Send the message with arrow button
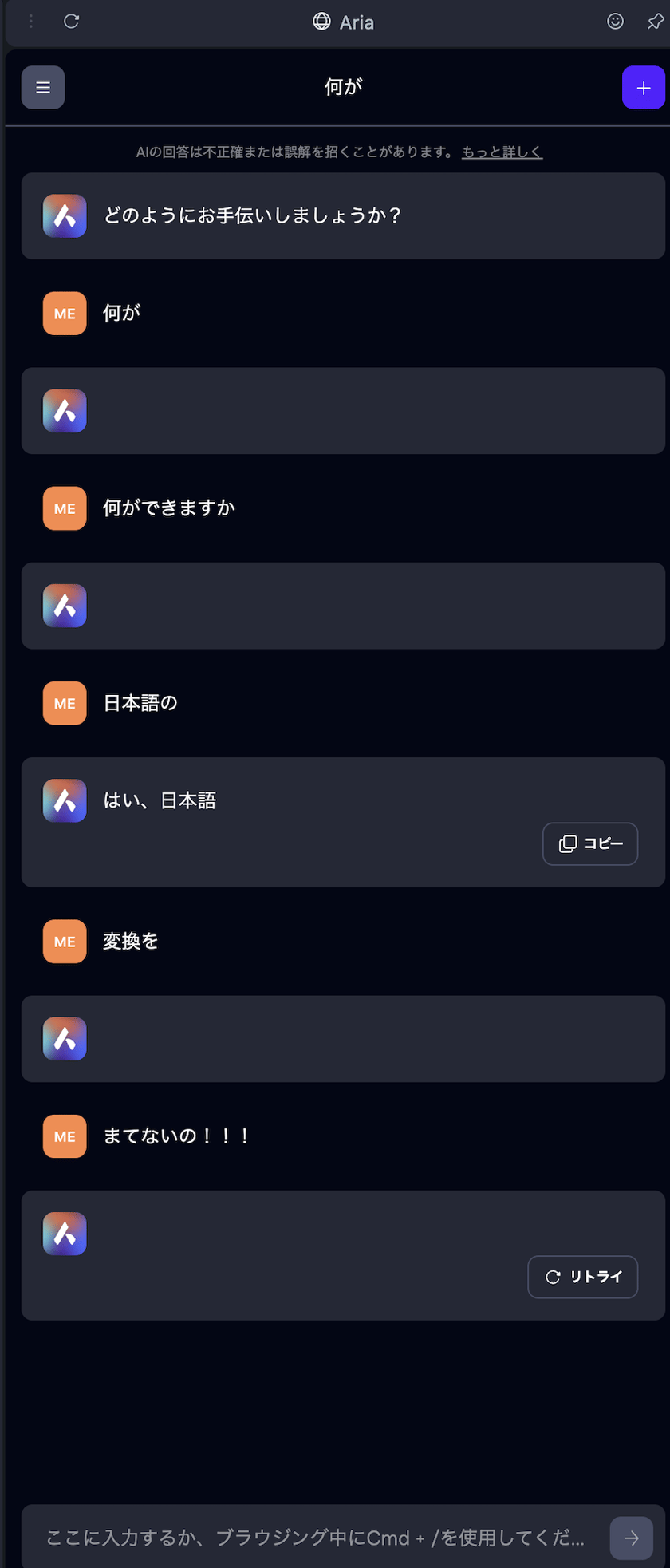Screen dimensions: 670x1568 [632, 1538]
